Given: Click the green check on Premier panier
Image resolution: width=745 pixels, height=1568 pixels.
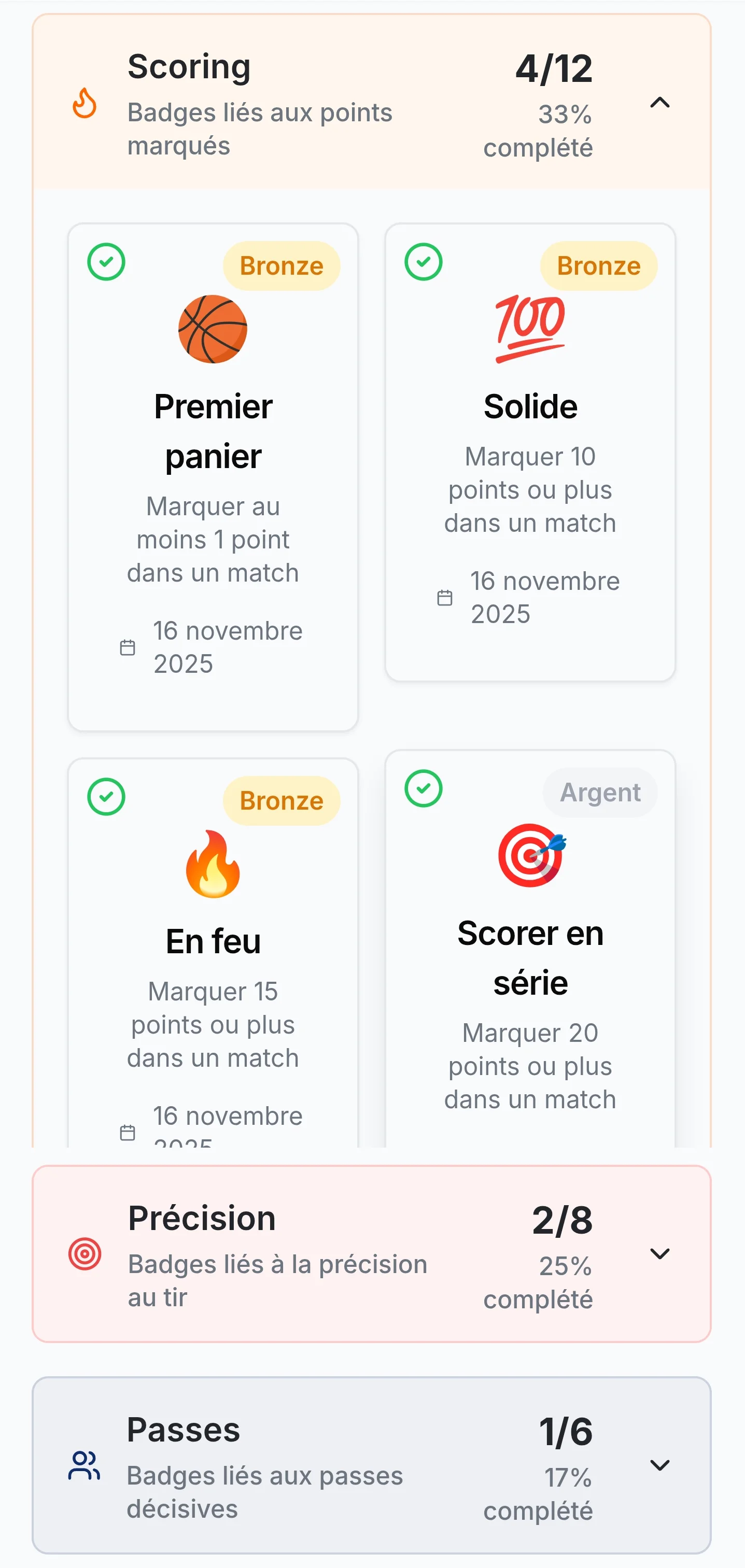Looking at the screenshot, I should 106,262.
